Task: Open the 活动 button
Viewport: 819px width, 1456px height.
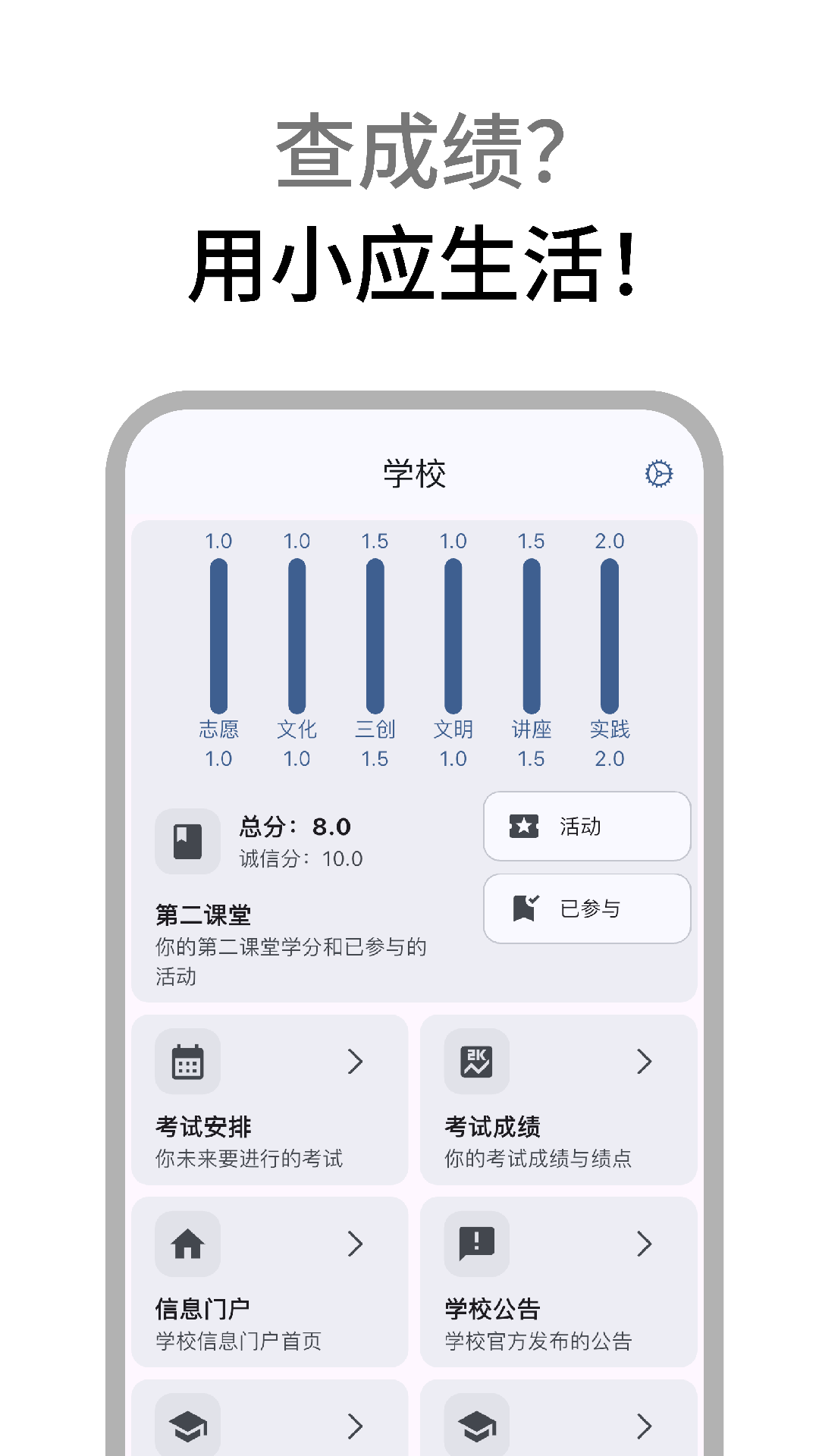Action: click(587, 827)
